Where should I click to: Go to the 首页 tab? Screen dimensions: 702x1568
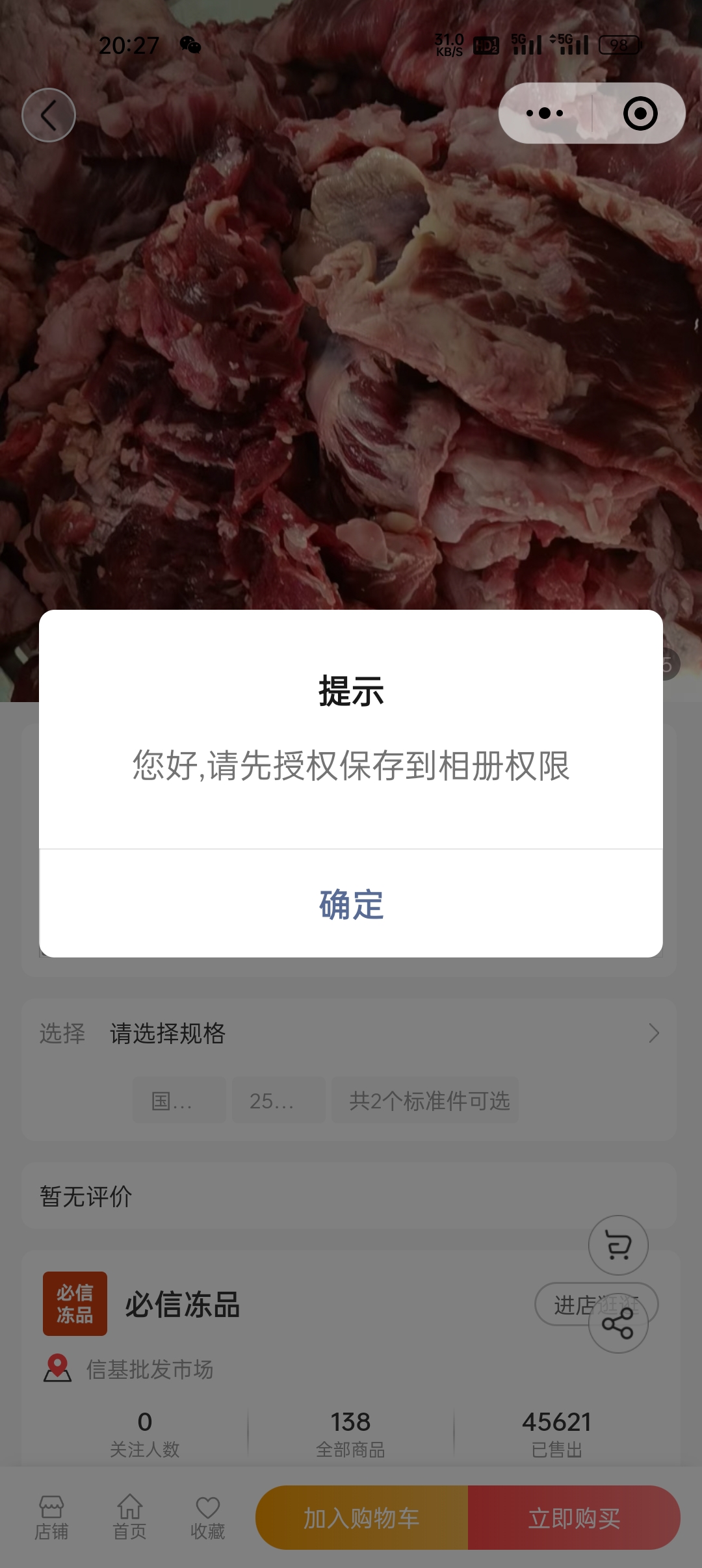(130, 1517)
